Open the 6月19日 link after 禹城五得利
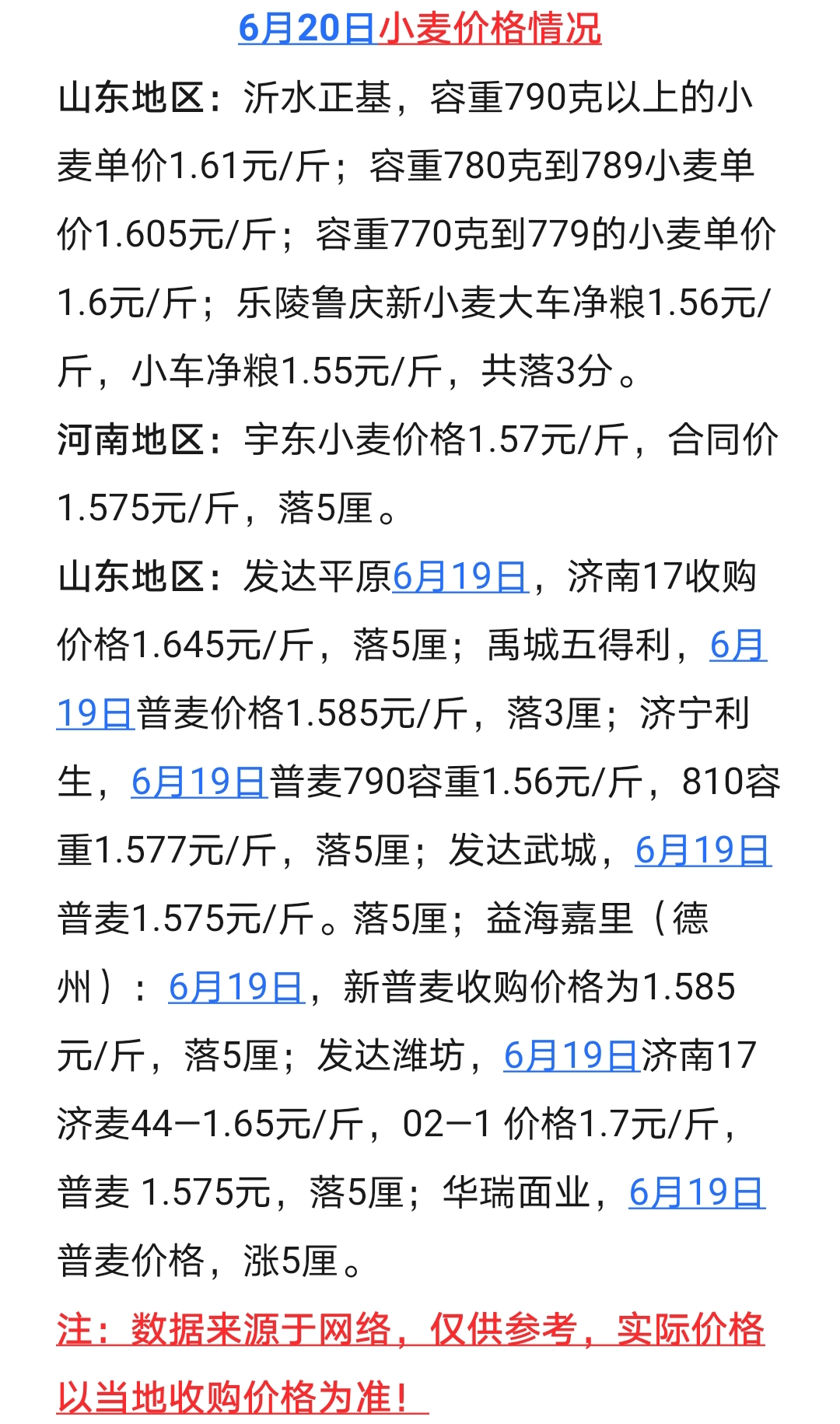The height and width of the screenshot is (1424, 840). [x=738, y=646]
